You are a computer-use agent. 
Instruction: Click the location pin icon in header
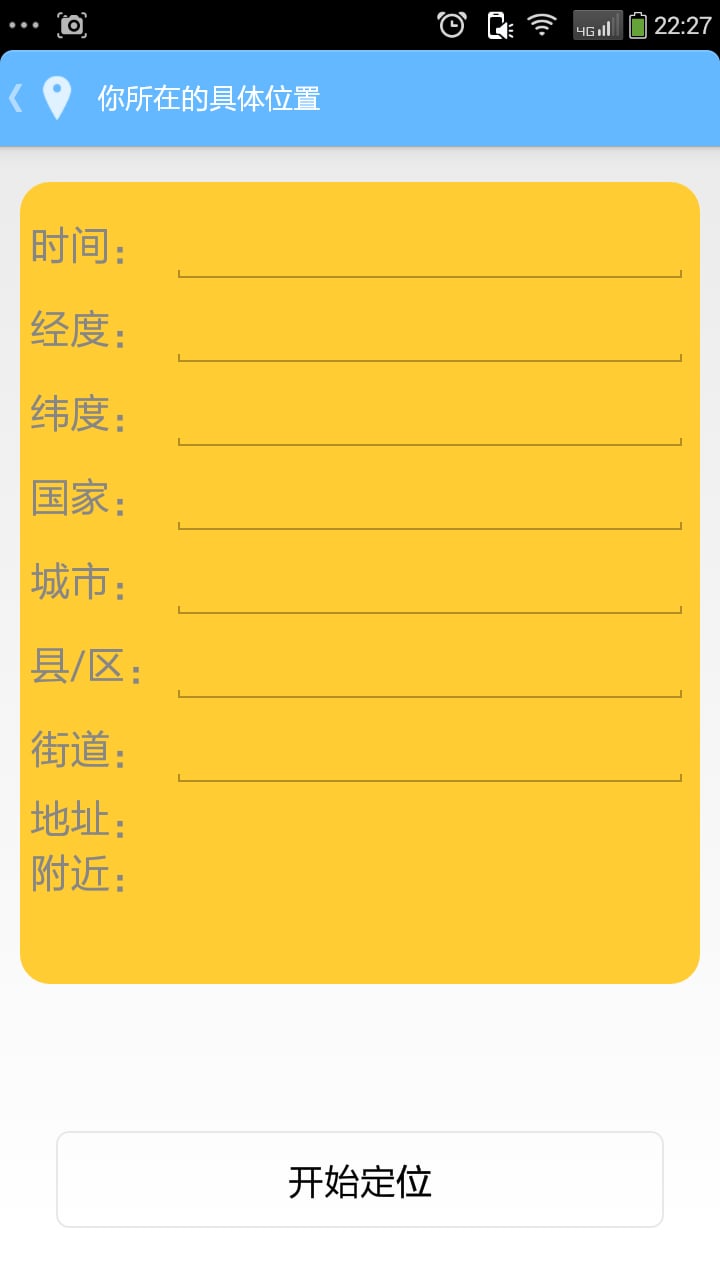pyautogui.click(x=57, y=97)
